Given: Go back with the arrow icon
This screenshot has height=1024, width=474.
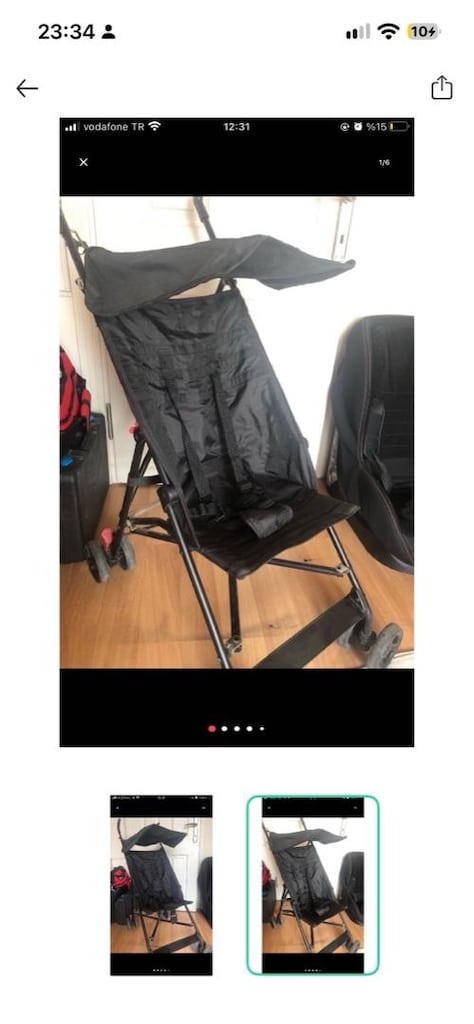Looking at the screenshot, I should click(27, 88).
